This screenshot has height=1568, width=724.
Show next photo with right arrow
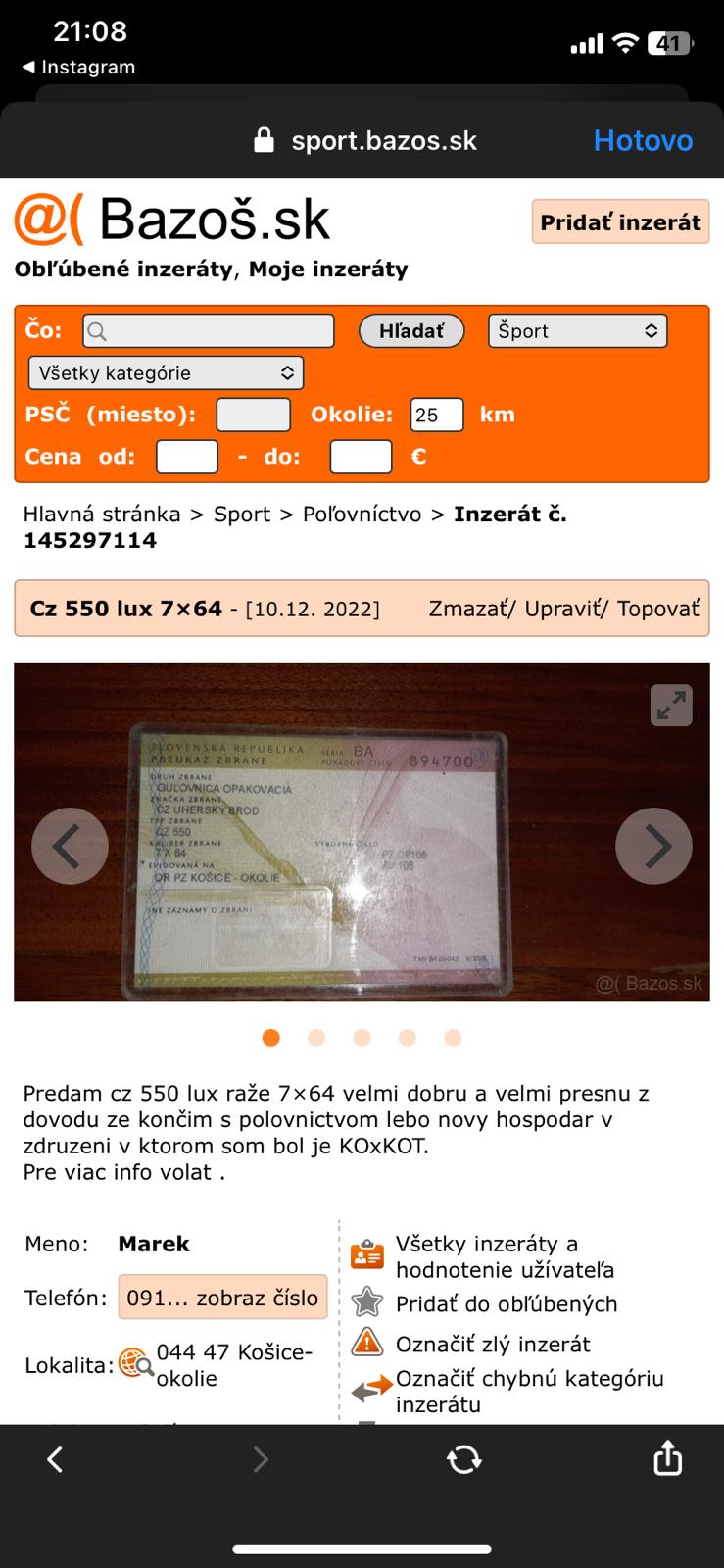point(653,846)
